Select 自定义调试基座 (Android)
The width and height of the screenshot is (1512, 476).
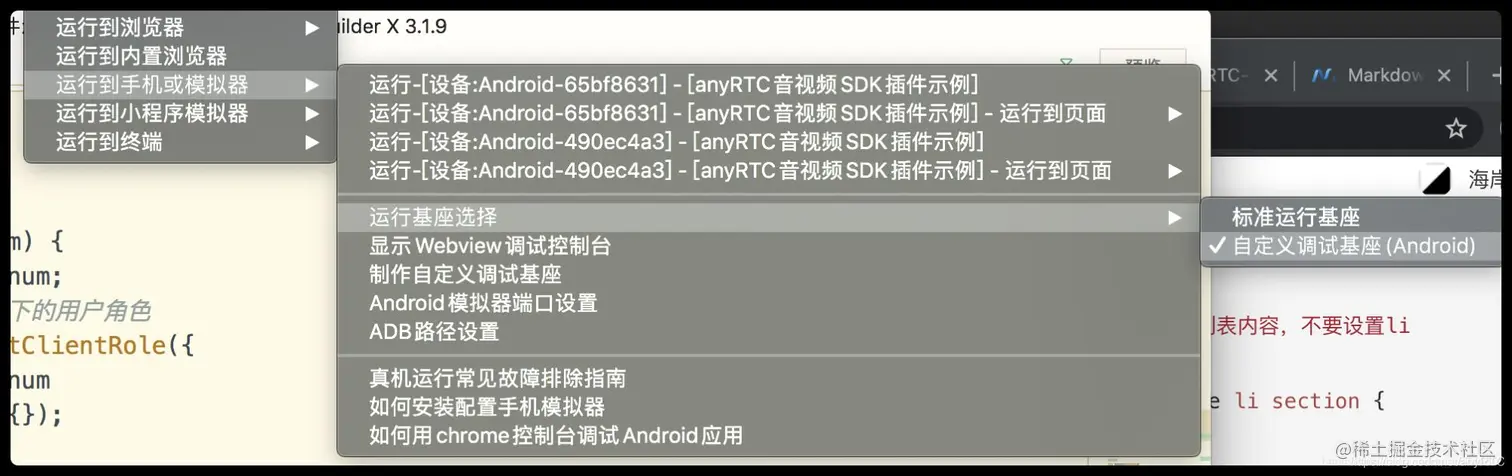tap(1352, 246)
